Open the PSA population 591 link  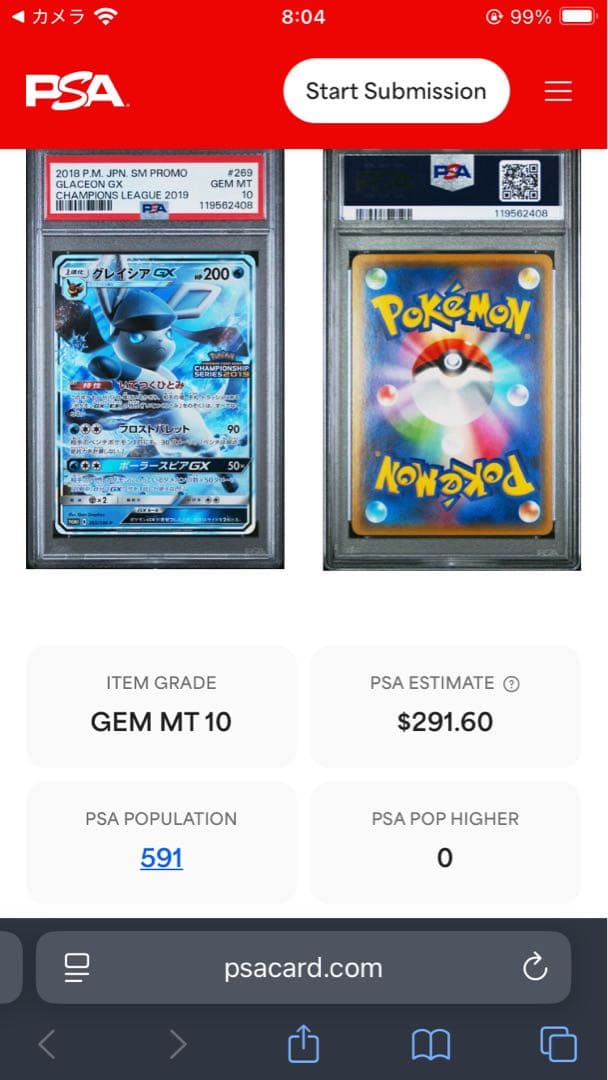(161, 857)
